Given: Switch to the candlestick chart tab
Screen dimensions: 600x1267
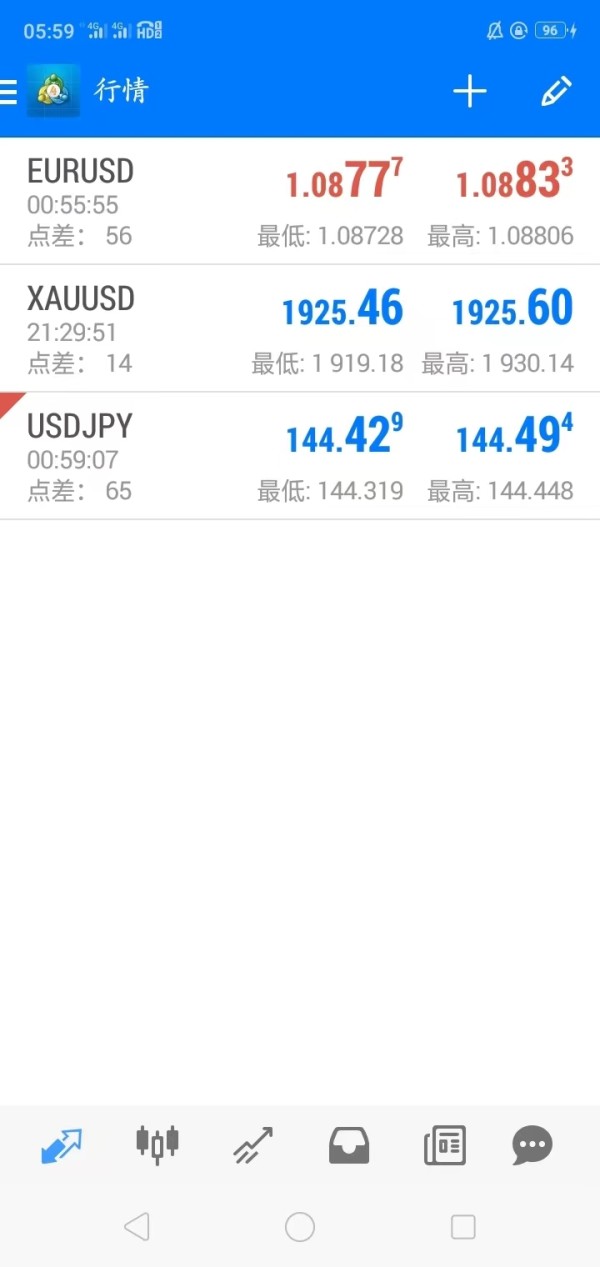Looking at the screenshot, I should coord(157,1145).
